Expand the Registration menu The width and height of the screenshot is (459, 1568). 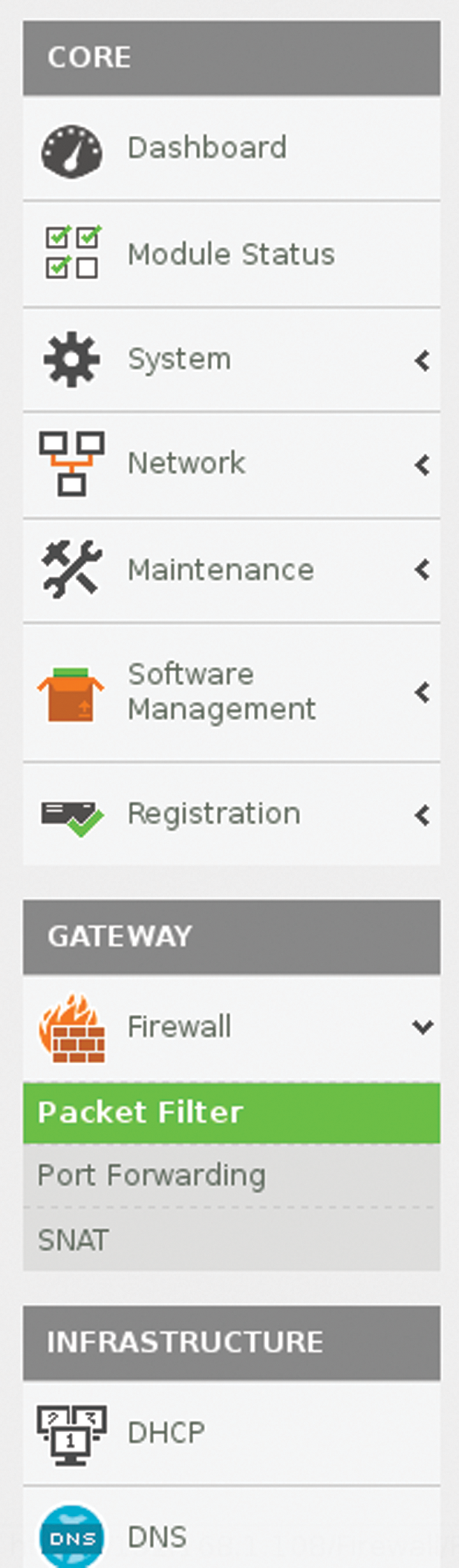(214, 814)
